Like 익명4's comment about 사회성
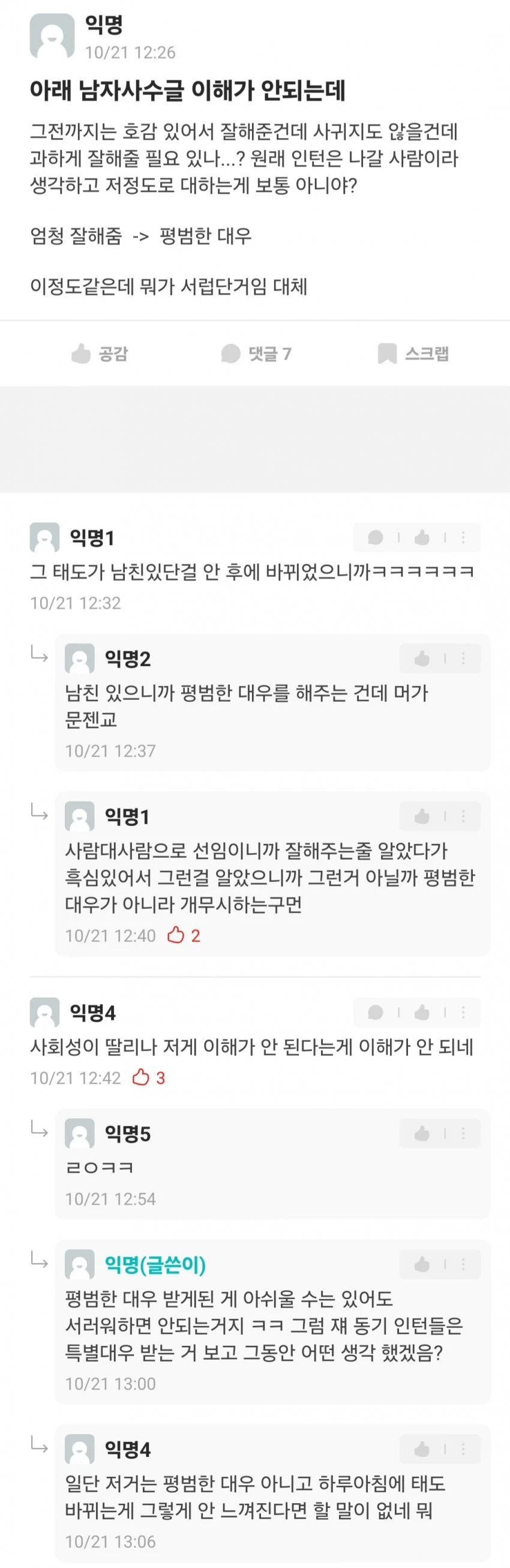Screen dimensions: 510x1568 pyautogui.click(x=422, y=1012)
